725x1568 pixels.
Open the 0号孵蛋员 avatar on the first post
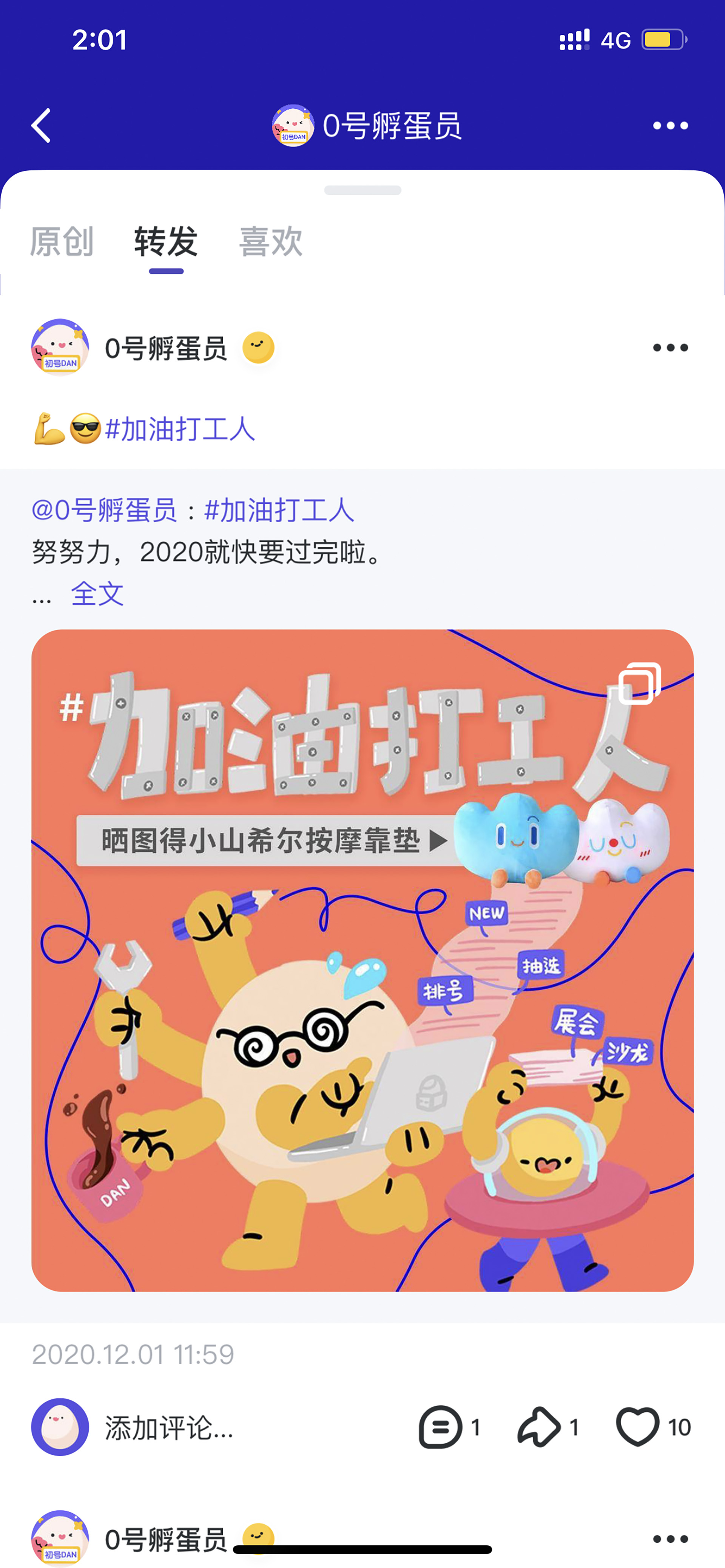pyautogui.click(x=60, y=348)
